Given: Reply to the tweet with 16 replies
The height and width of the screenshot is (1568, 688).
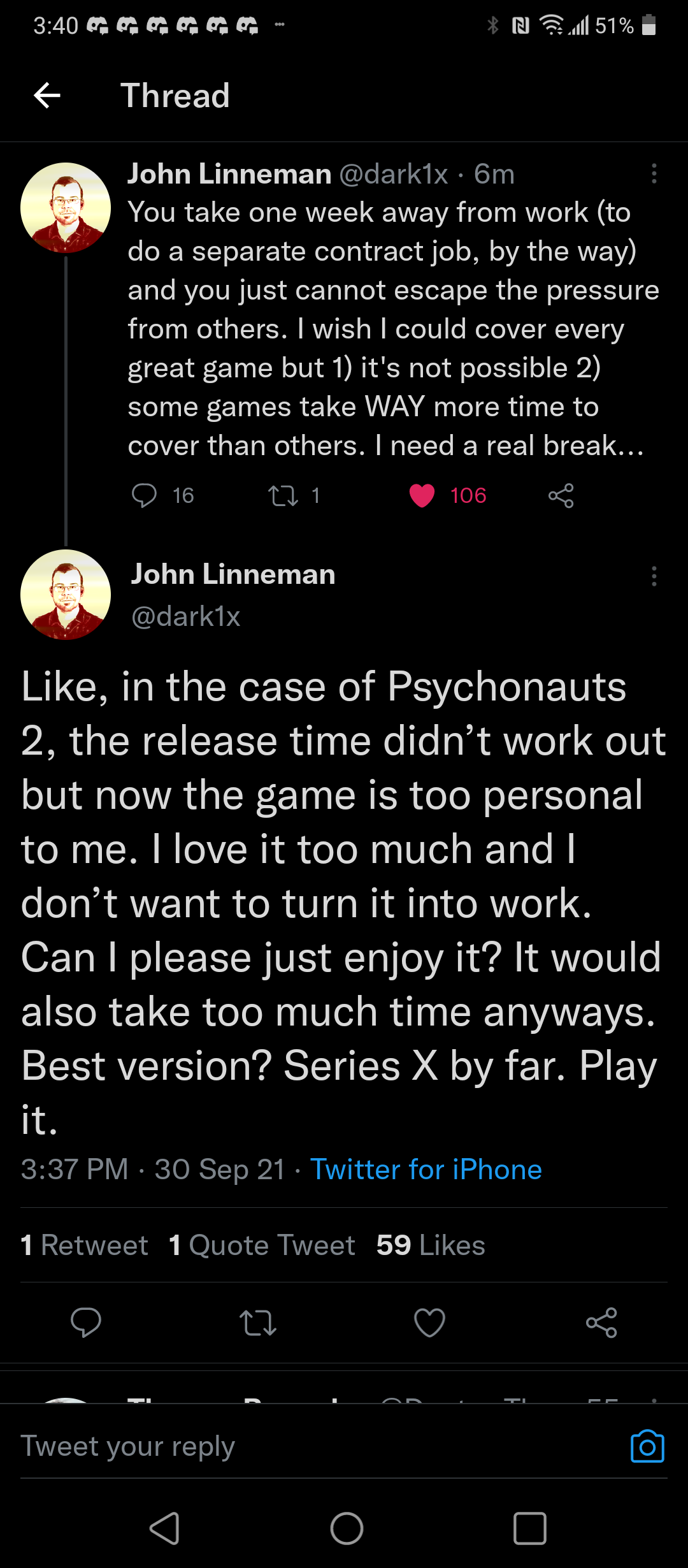Looking at the screenshot, I should pyautogui.click(x=144, y=495).
